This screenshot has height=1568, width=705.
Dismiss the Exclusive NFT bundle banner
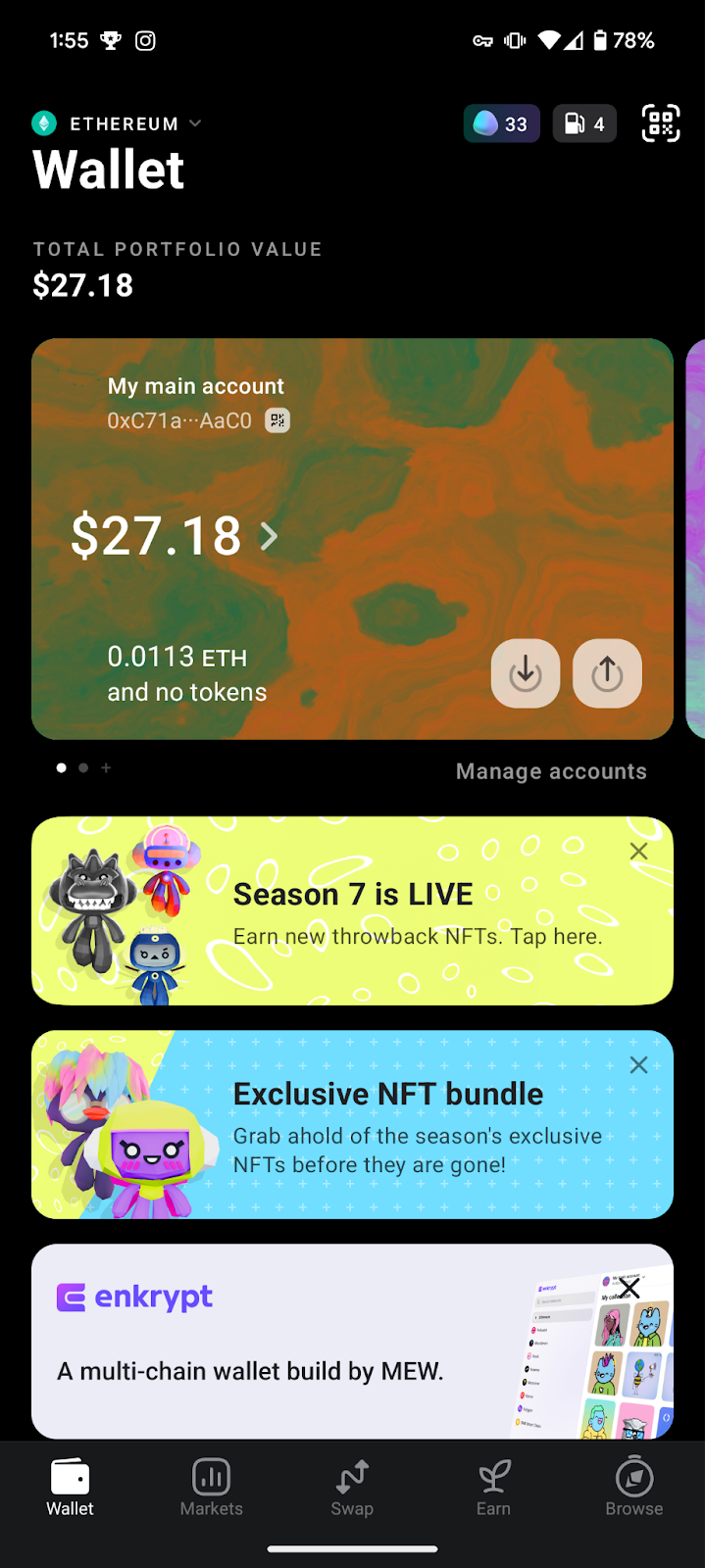pos(638,1065)
